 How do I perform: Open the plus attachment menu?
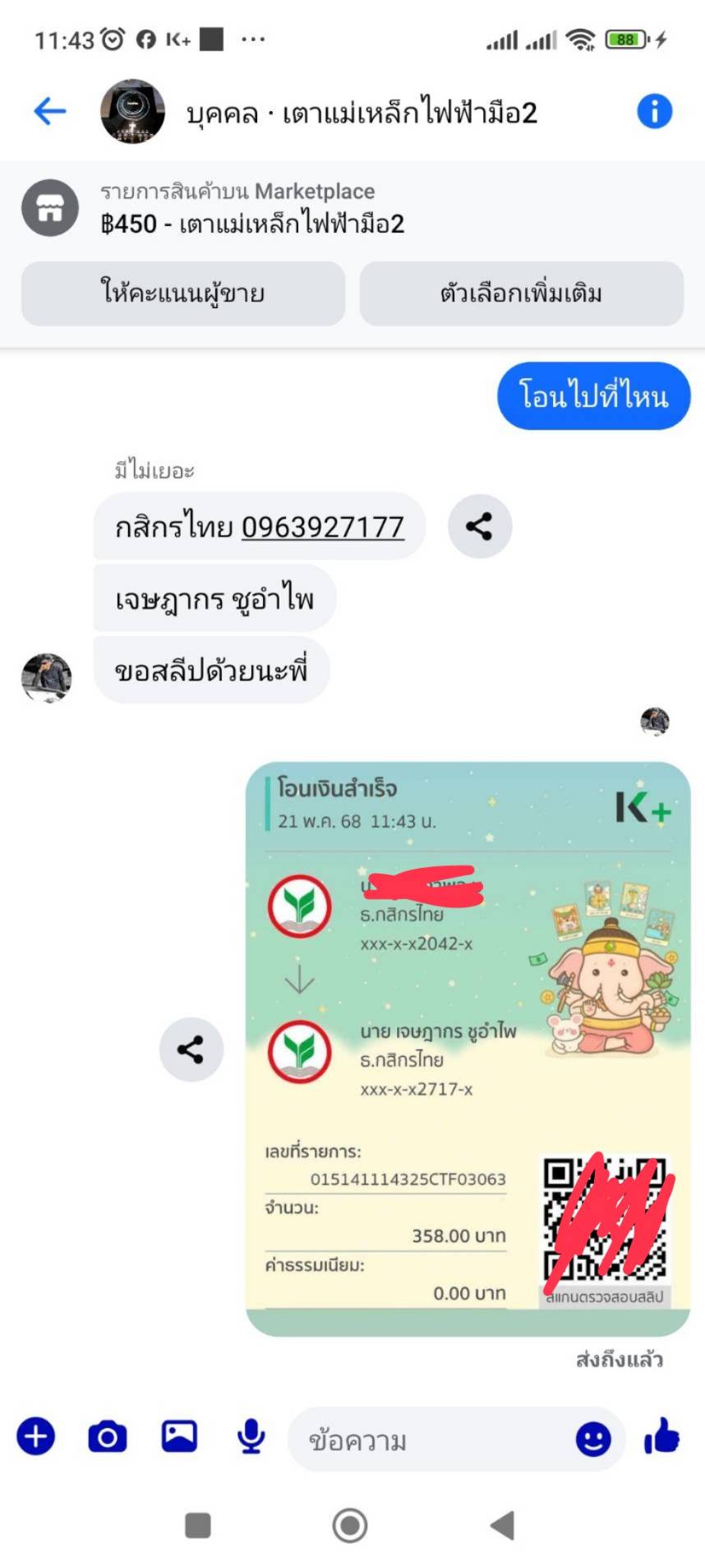click(36, 1437)
